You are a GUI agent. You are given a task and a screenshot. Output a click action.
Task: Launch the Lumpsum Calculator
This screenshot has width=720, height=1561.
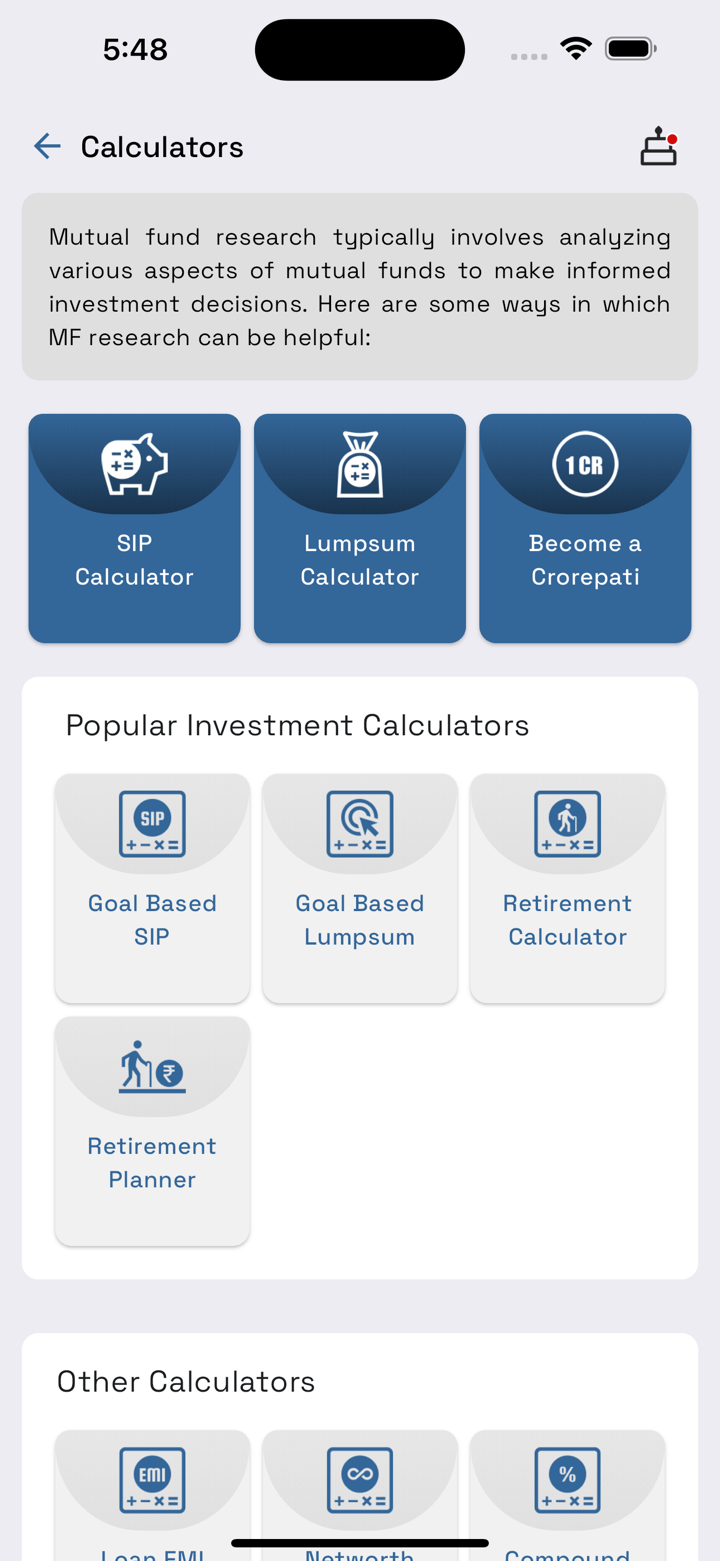[360, 528]
